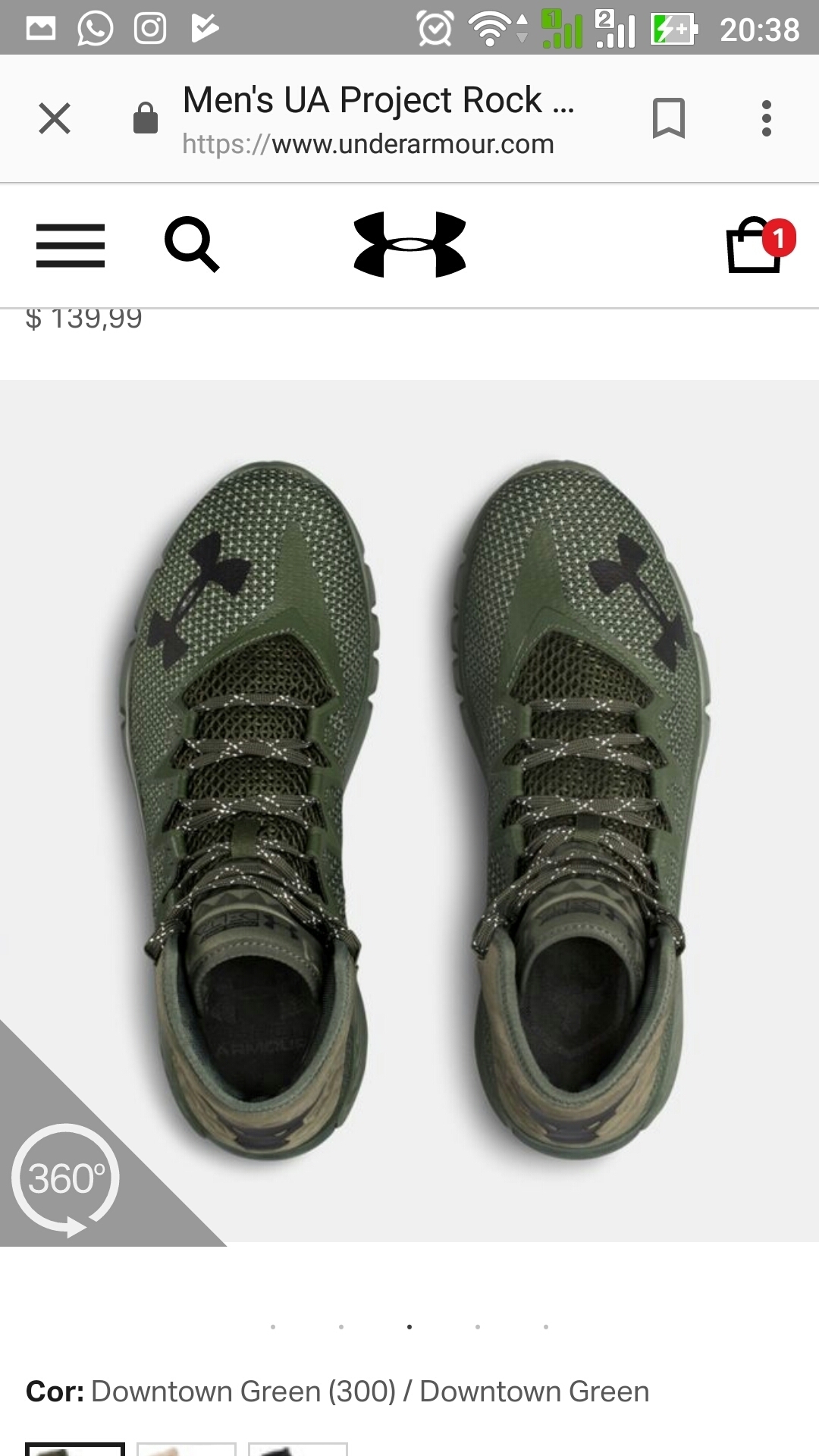Open the Under Armour navigation menu

click(71, 246)
